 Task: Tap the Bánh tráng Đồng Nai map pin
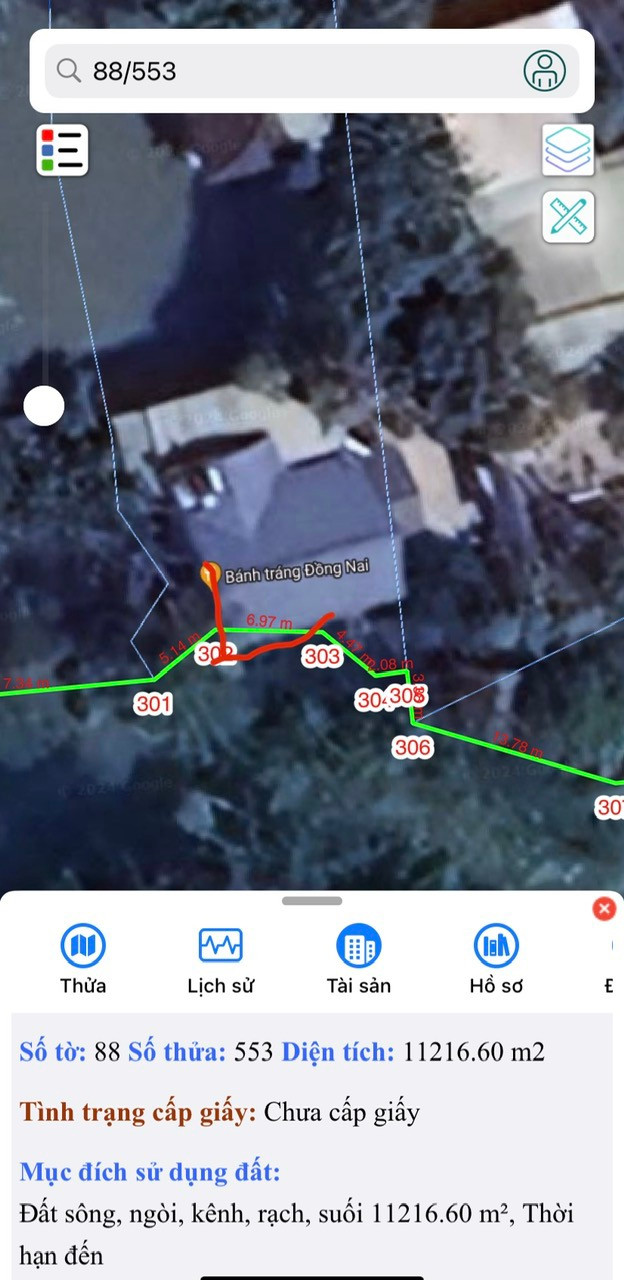pyautogui.click(x=210, y=573)
